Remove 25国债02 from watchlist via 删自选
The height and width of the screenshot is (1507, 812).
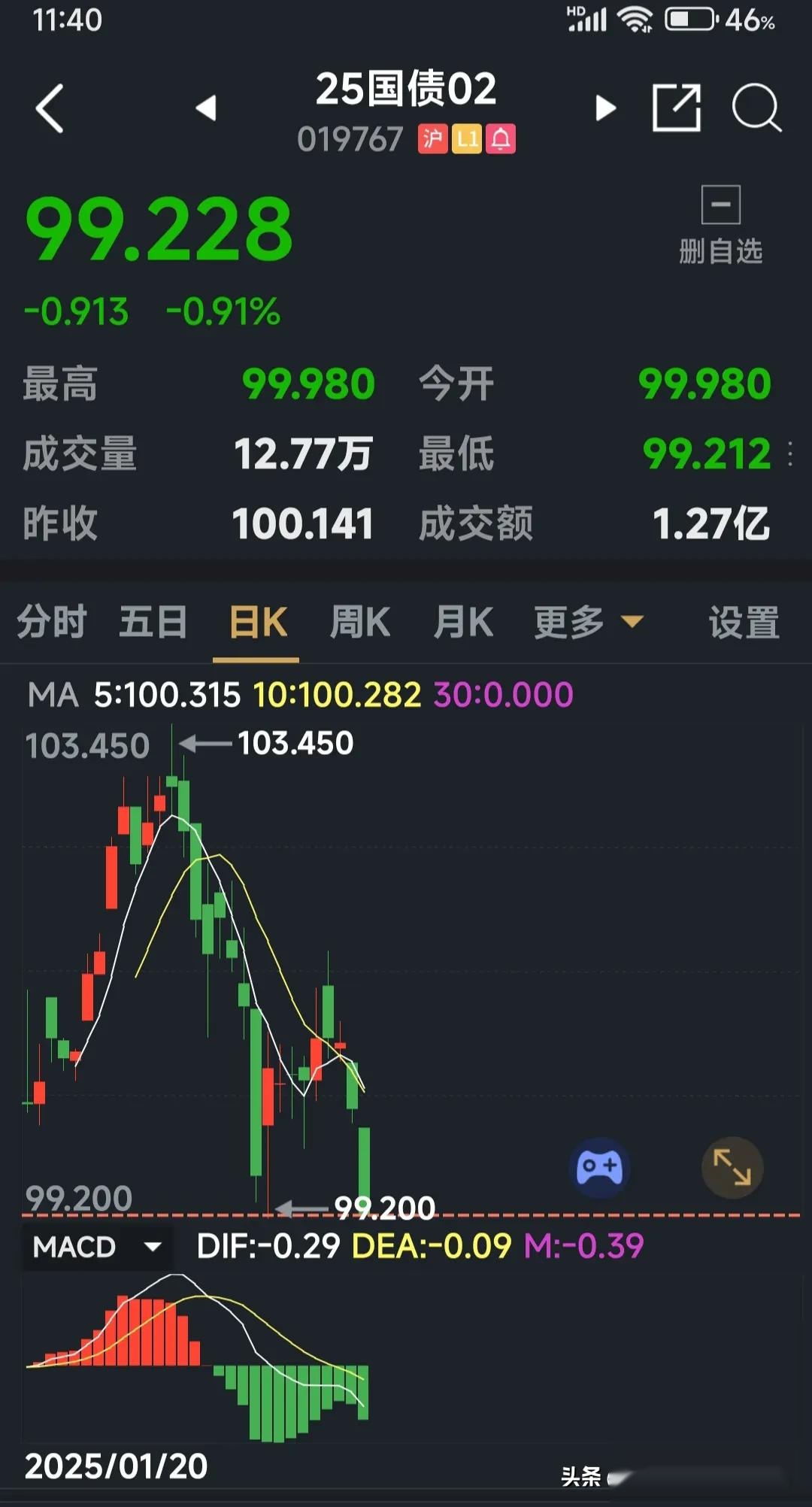click(x=720, y=223)
